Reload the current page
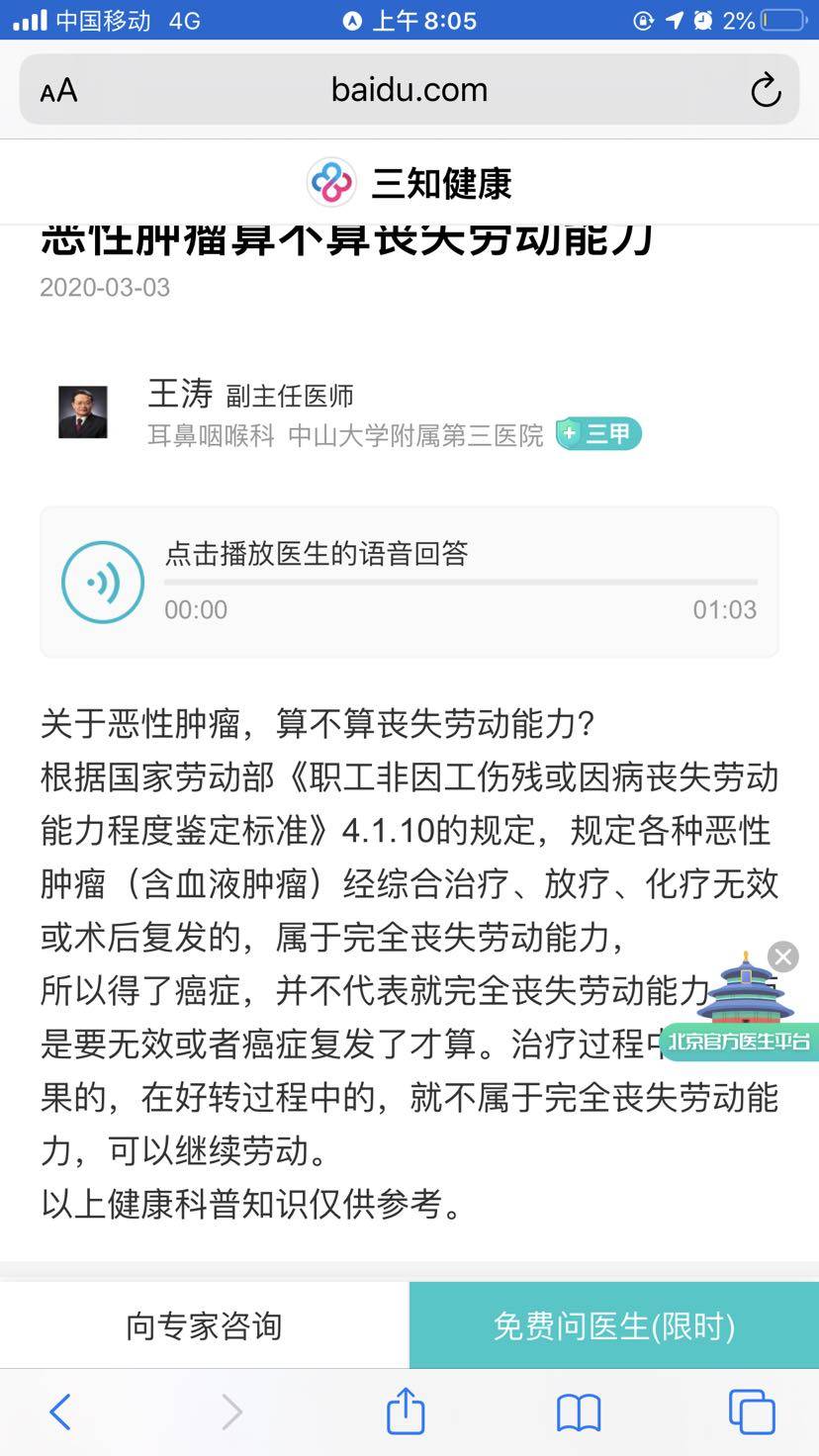The image size is (819, 1456). [765, 91]
